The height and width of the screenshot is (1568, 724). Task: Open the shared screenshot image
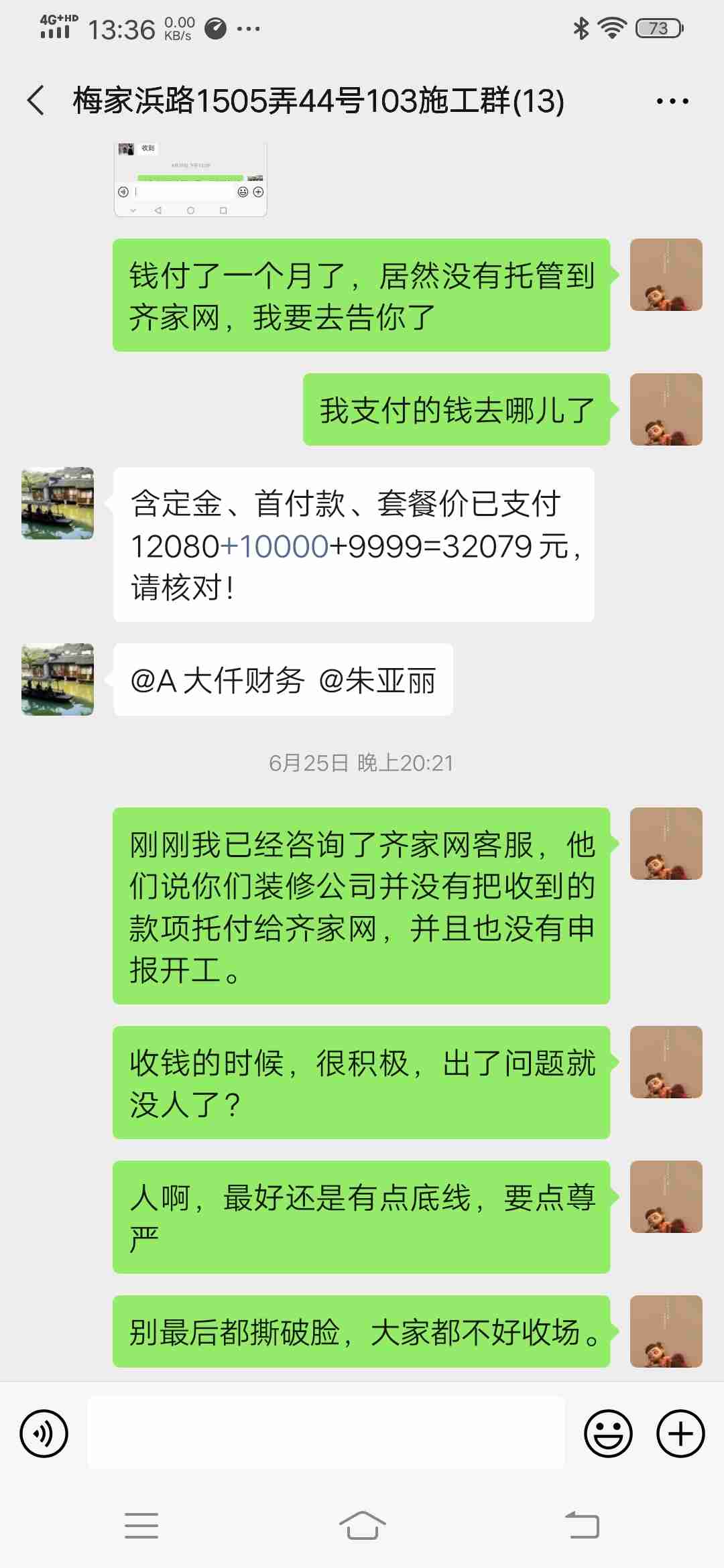point(190,180)
